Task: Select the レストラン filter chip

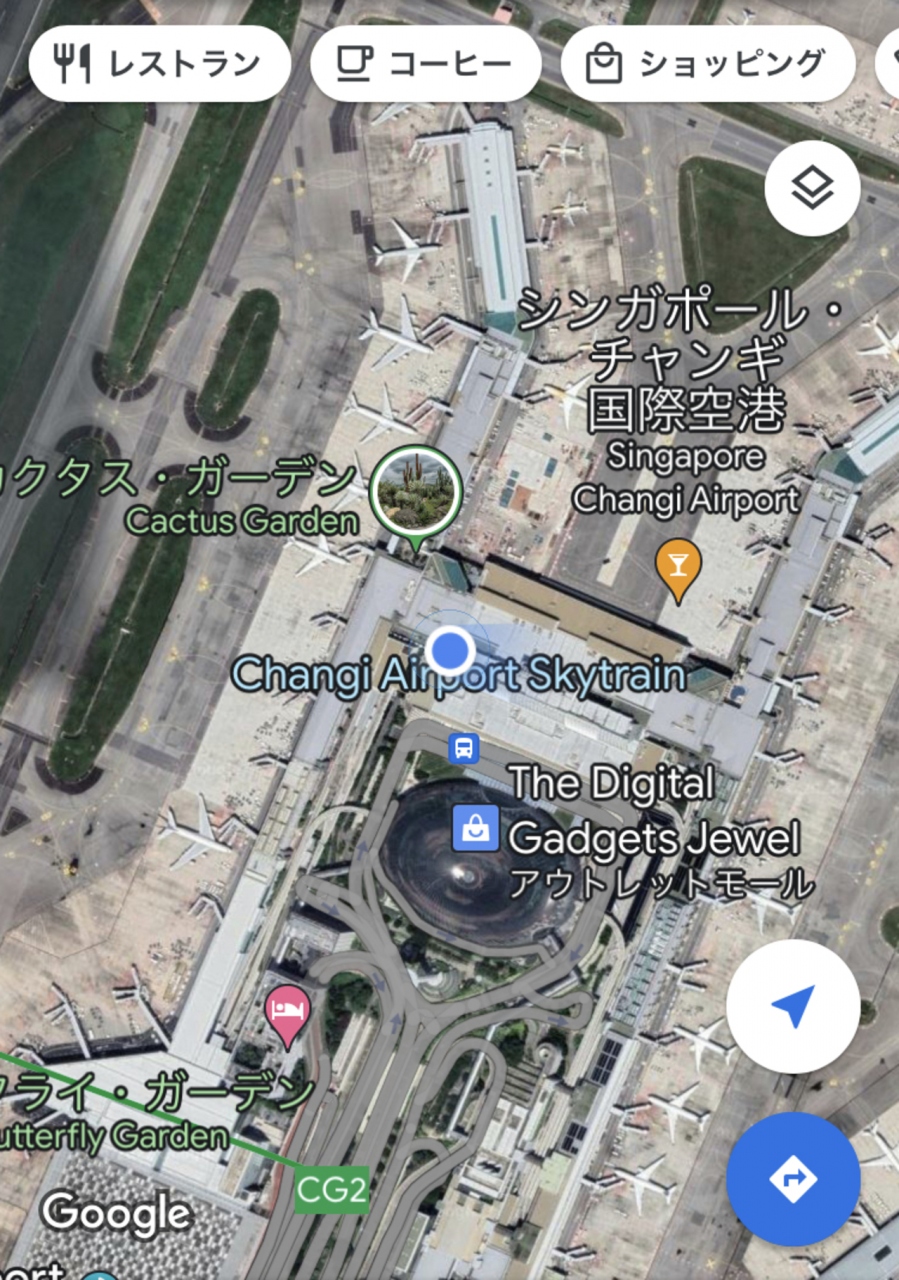Action: click(159, 64)
